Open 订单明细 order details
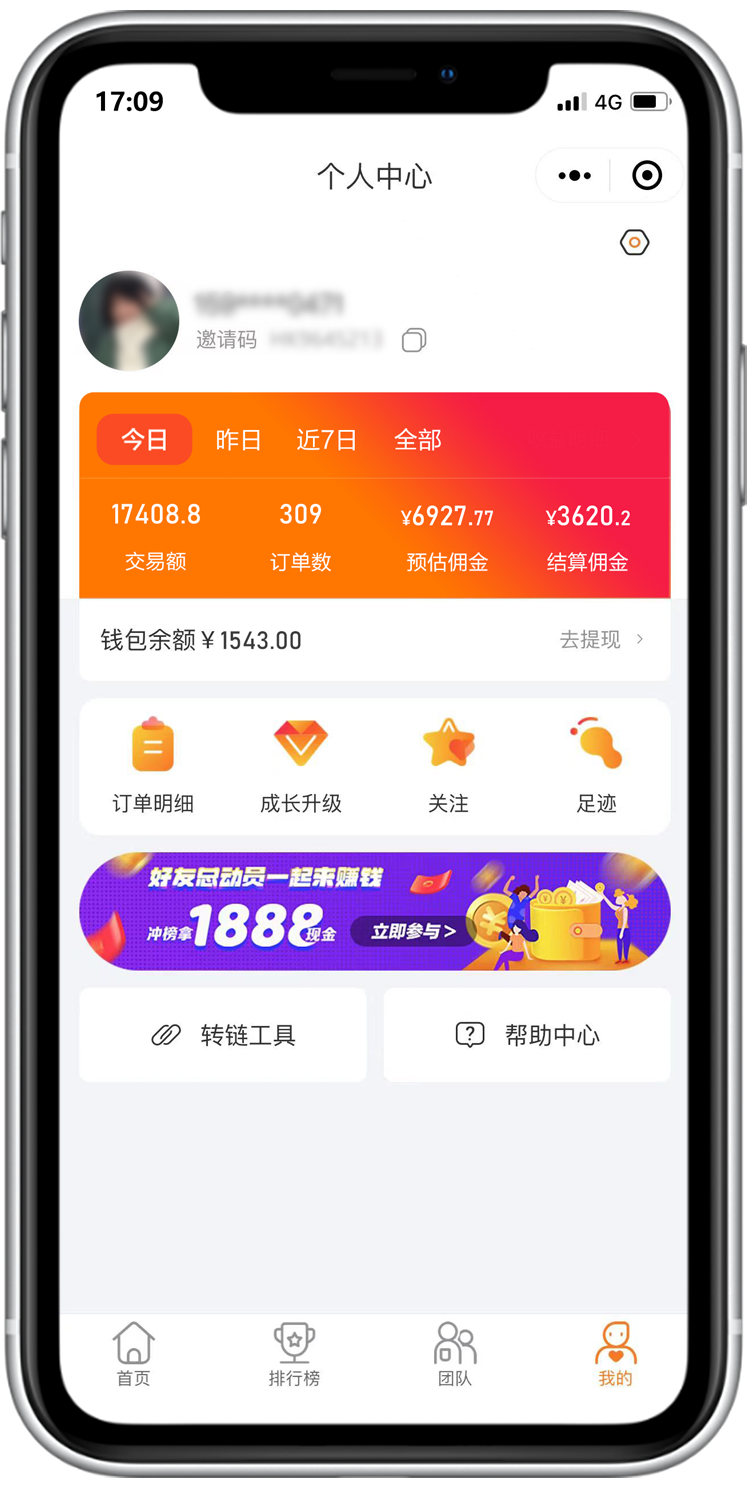This screenshot has height=1488, width=750. [x=153, y=766]
